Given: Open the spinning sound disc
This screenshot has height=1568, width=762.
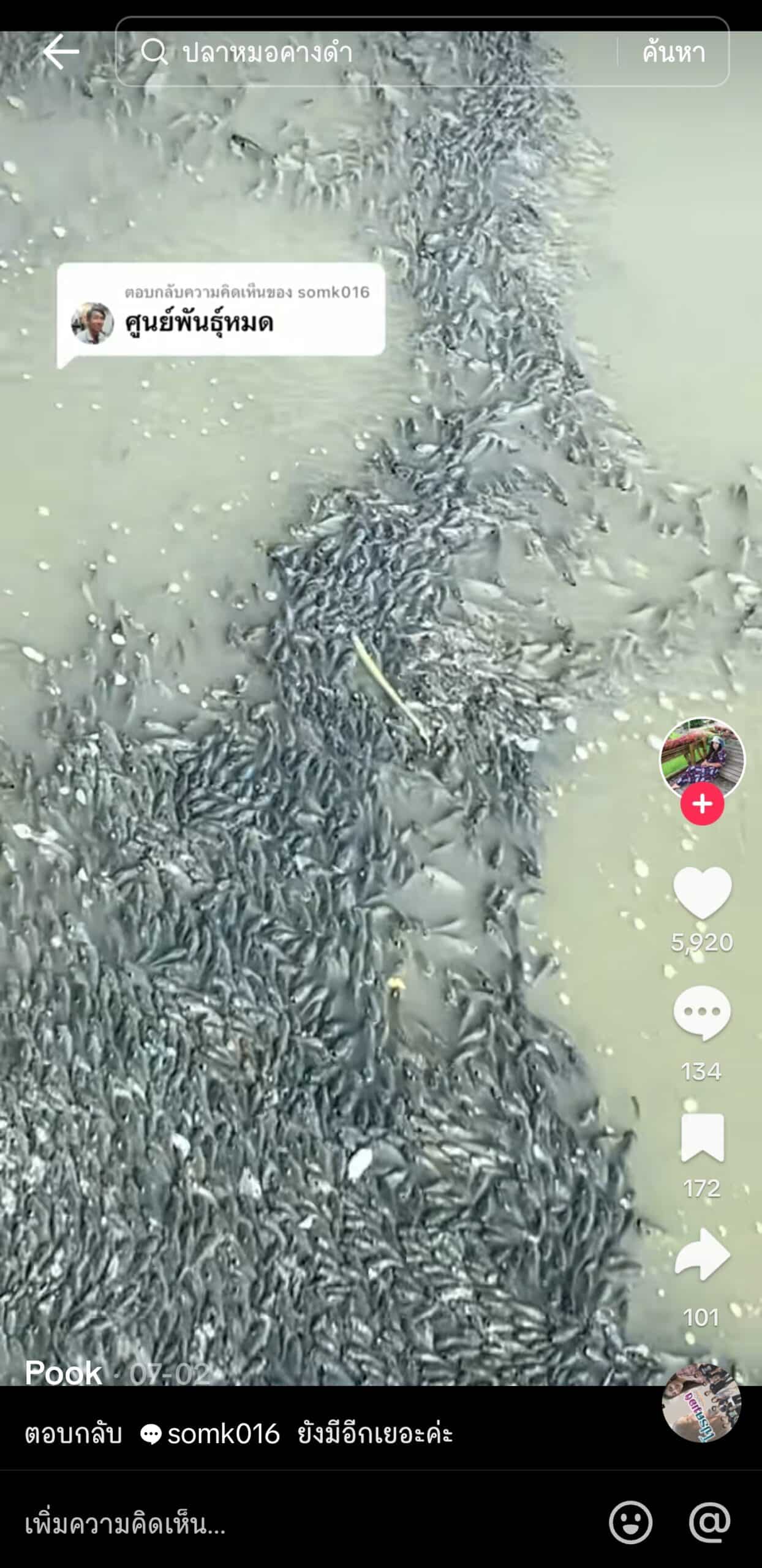Looking at the screenshot, I should 701,1403.
